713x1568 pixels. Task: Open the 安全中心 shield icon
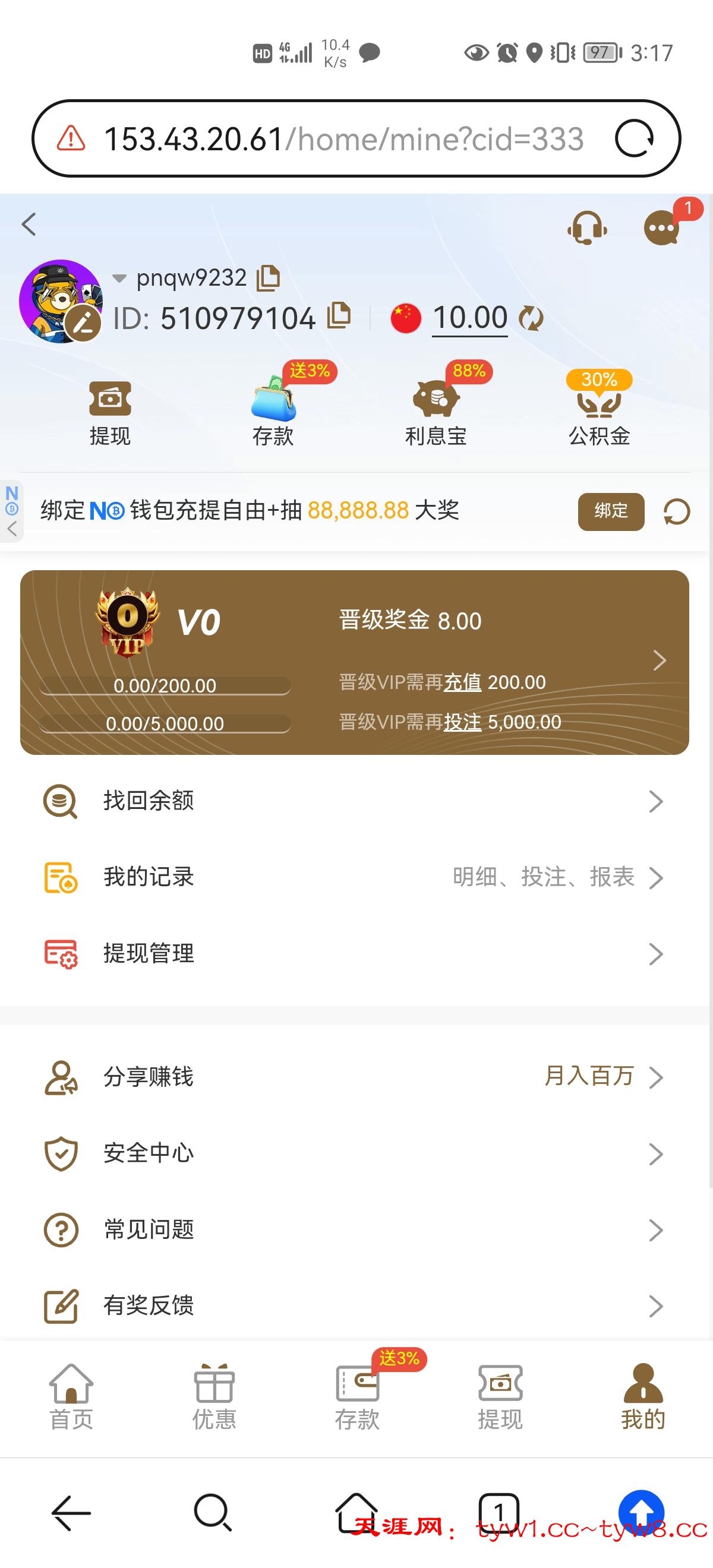click(x=59, y=1152)
